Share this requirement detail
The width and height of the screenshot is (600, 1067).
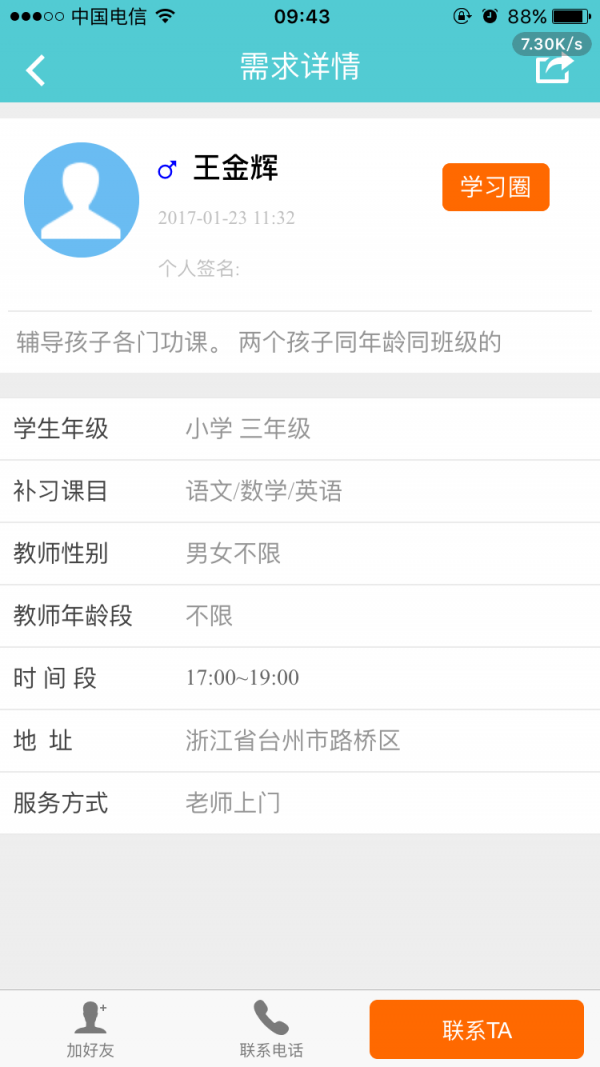point(554,70)
